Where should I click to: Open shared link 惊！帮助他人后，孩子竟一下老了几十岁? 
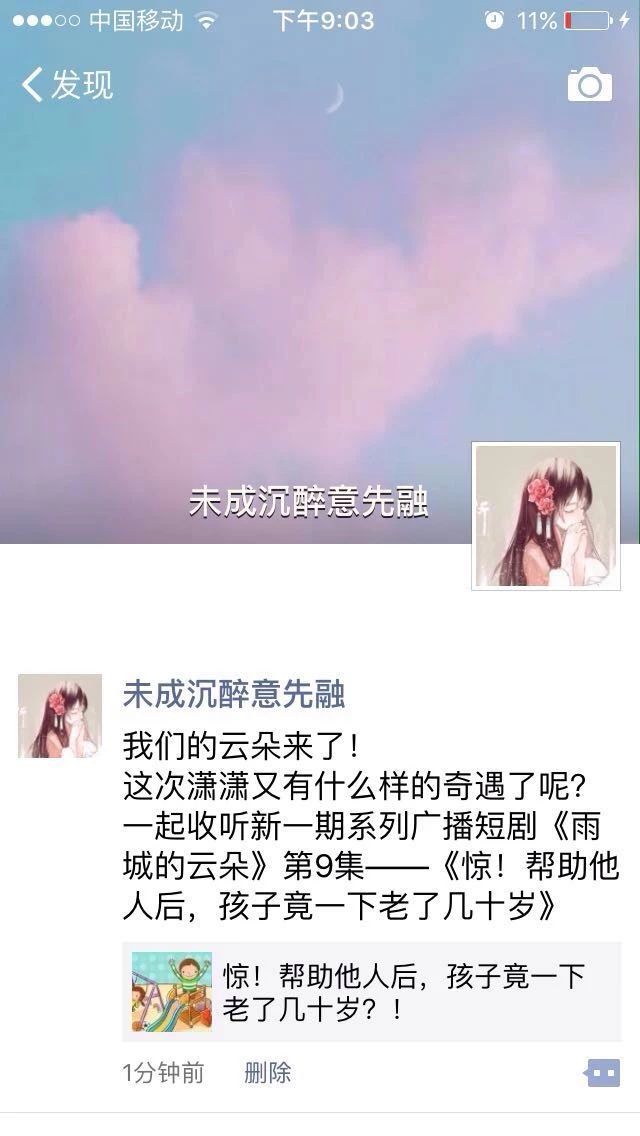coord(371,992)
